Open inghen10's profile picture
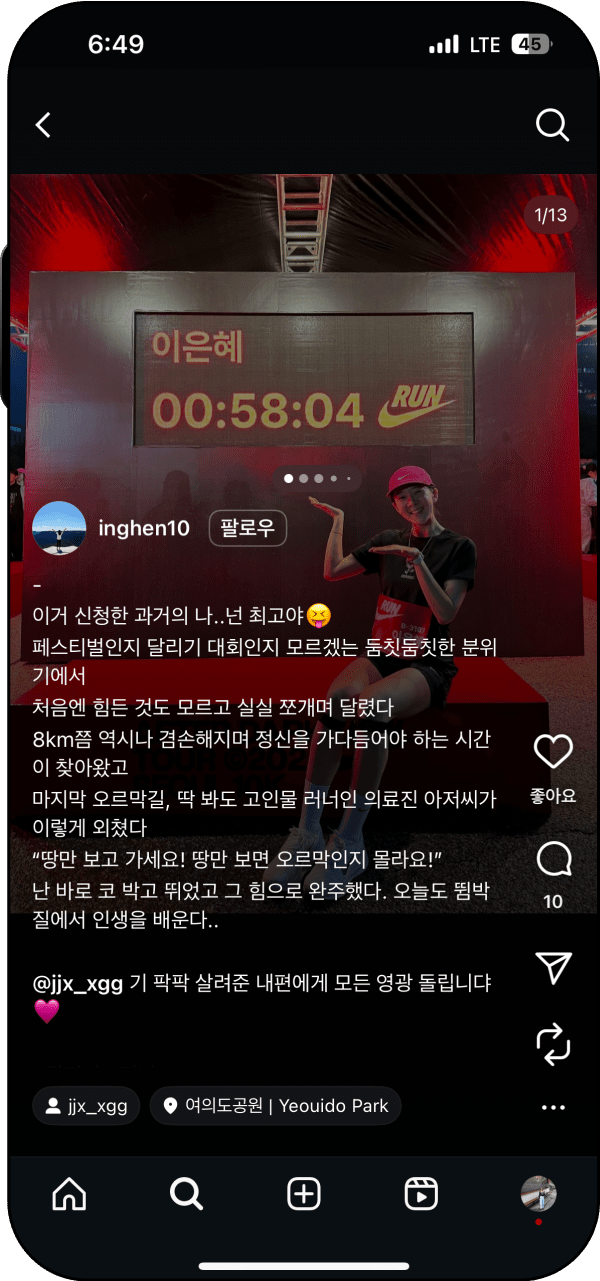This screenshot has height=1281, width=600. point(59,528)
